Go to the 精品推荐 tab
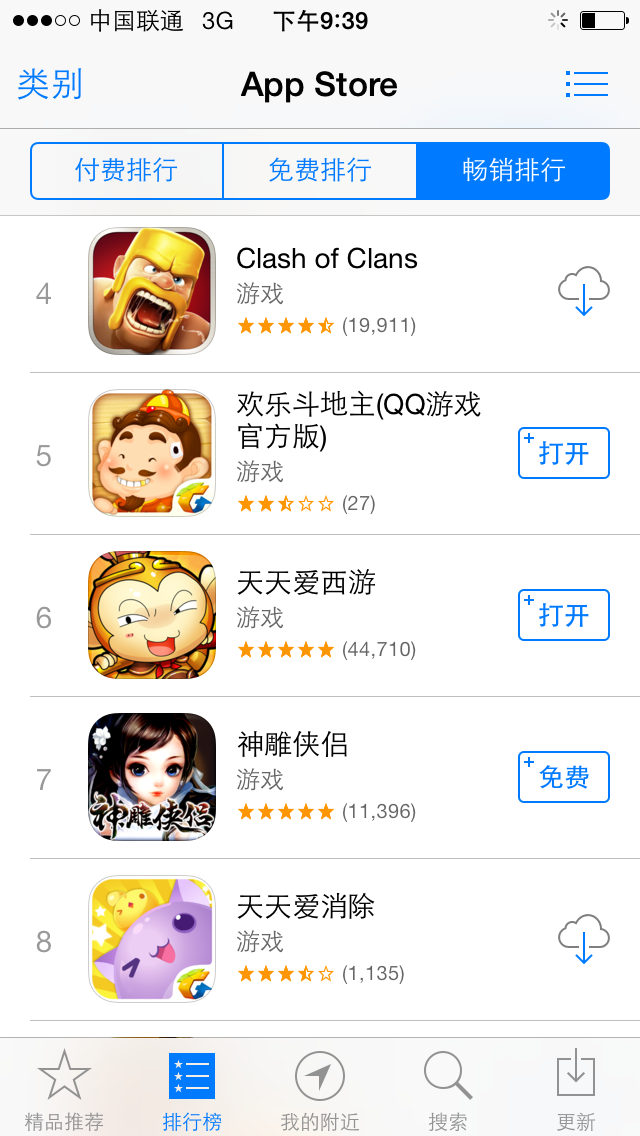640x1136 pixels. (64, 1090)
